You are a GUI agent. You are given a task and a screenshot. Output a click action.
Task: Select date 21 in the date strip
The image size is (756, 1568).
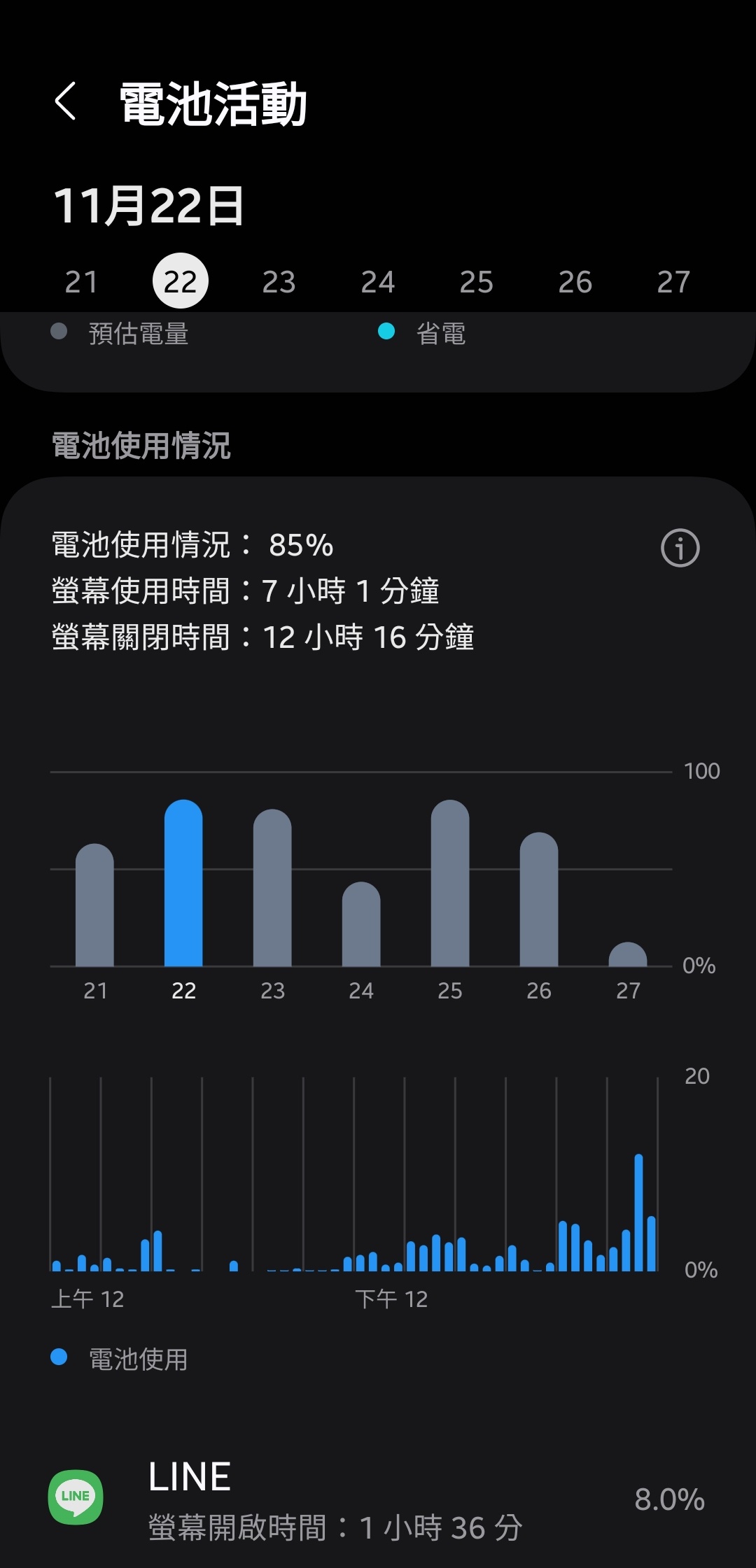(81, 282)
